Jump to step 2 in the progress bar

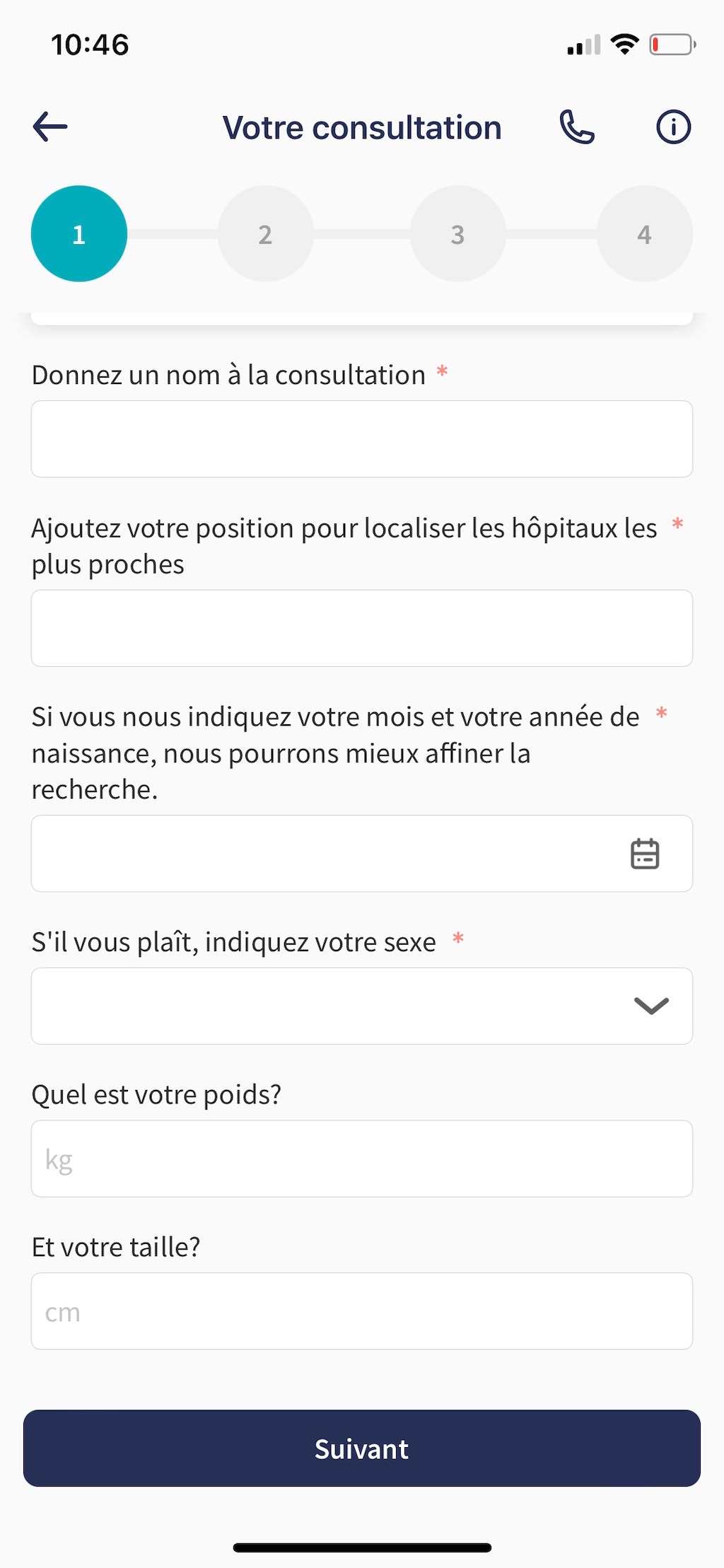pyautogui.click(x=265, y=234)
